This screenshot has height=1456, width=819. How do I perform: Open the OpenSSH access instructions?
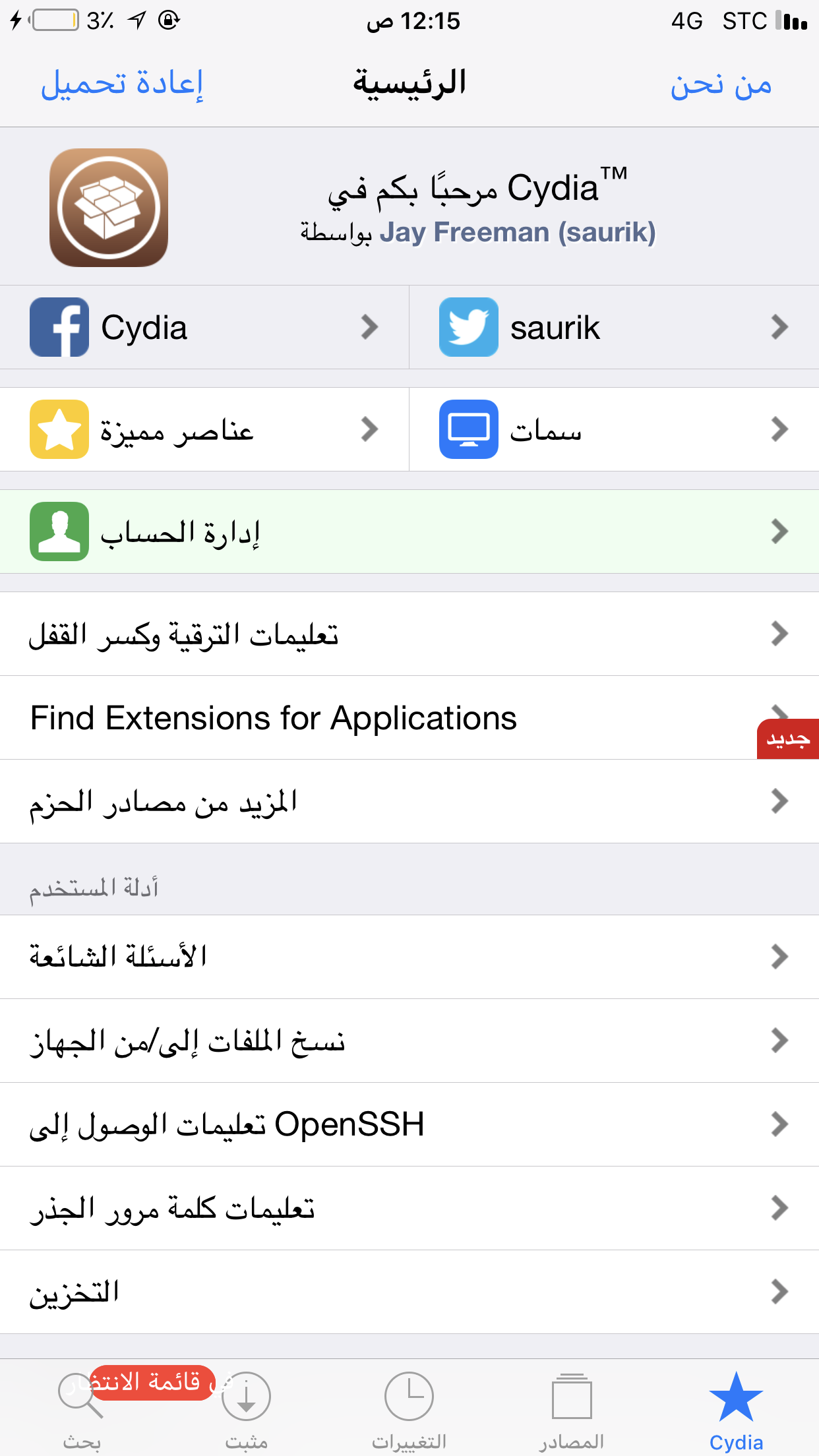coord(409,1124)
